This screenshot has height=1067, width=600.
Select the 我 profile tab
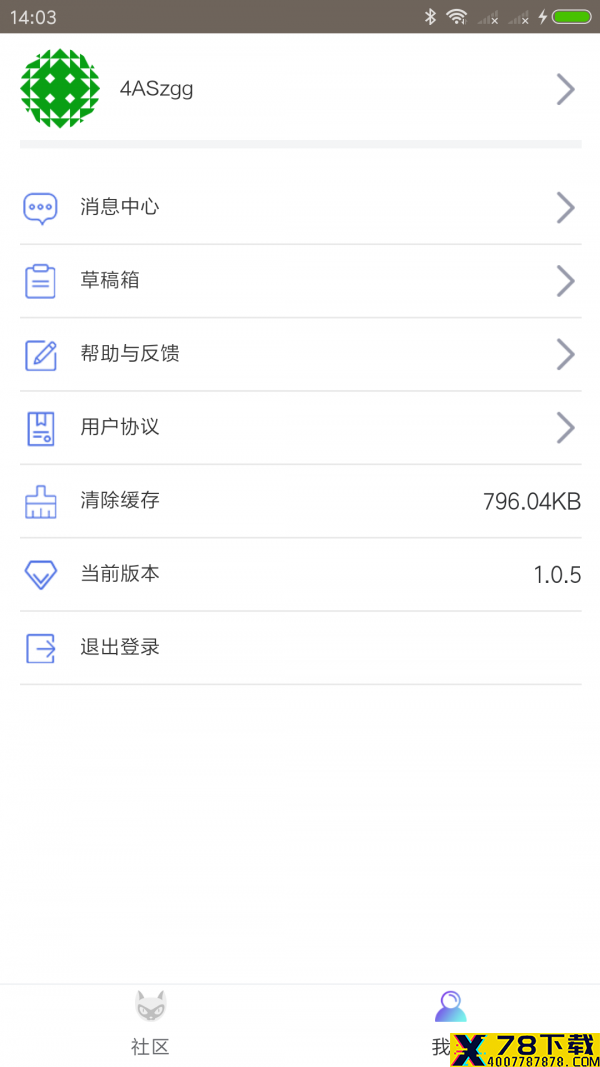pyautogui.click(x=450, y=1025)
